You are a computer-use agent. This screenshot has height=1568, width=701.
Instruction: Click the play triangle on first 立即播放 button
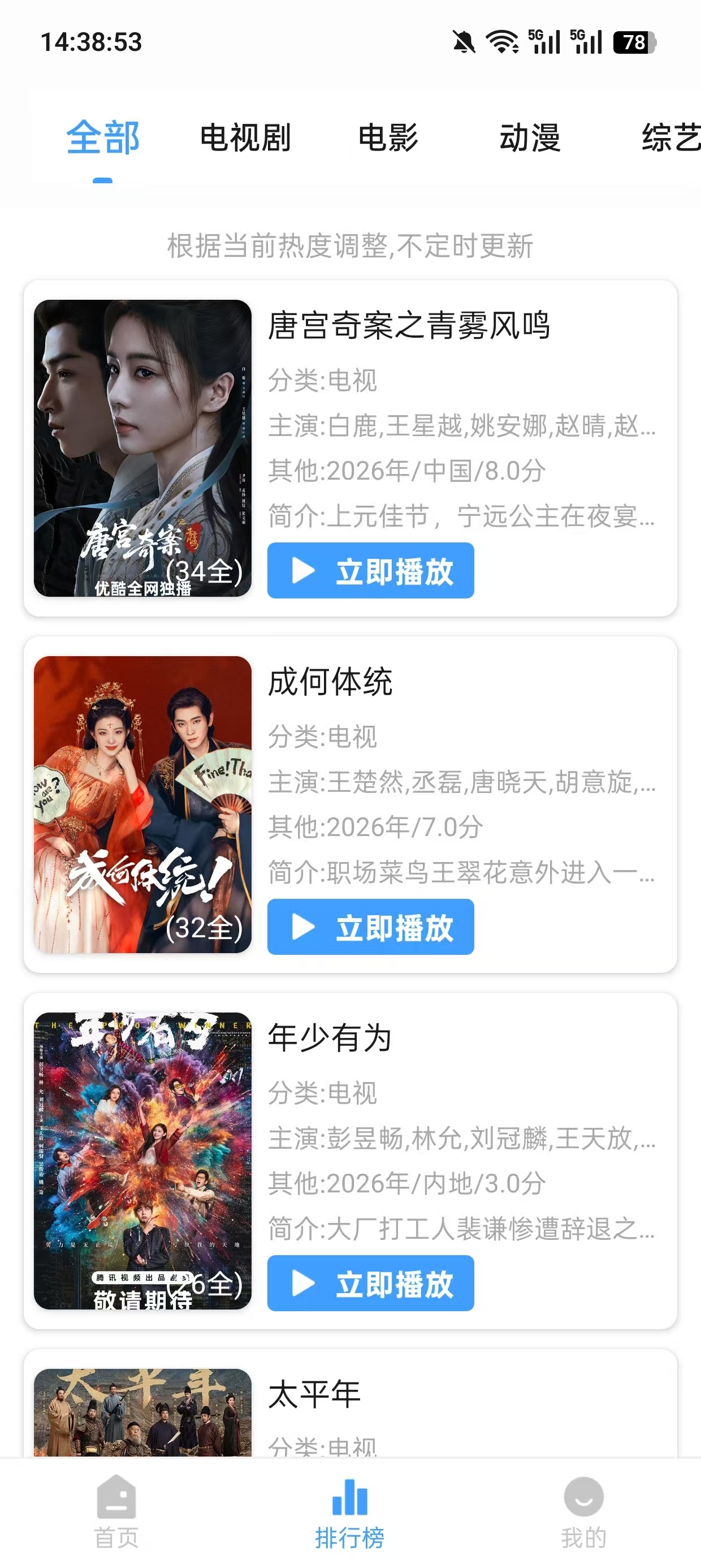(x=302, y=571)
